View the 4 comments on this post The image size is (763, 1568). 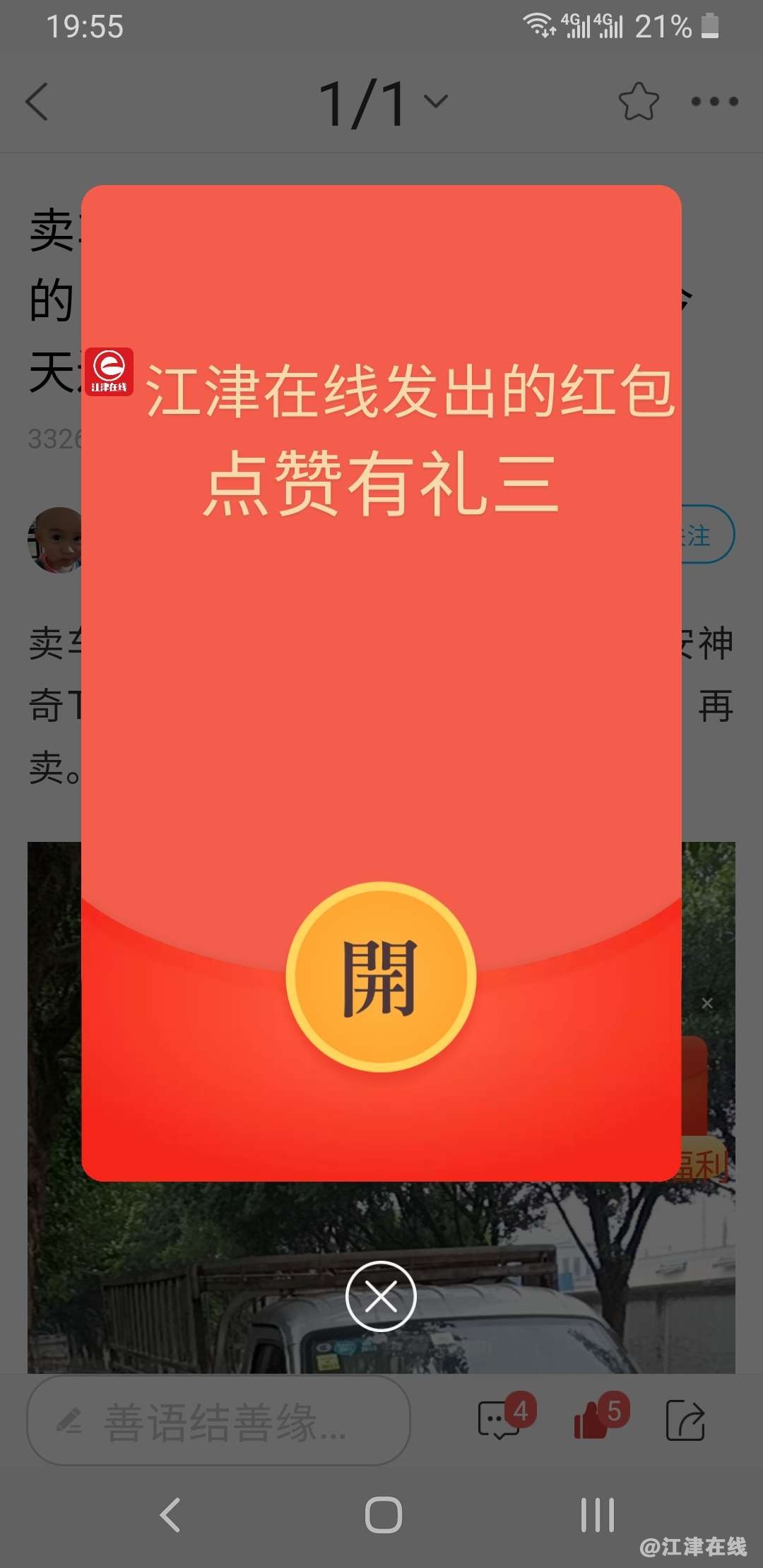(500, 1419)
